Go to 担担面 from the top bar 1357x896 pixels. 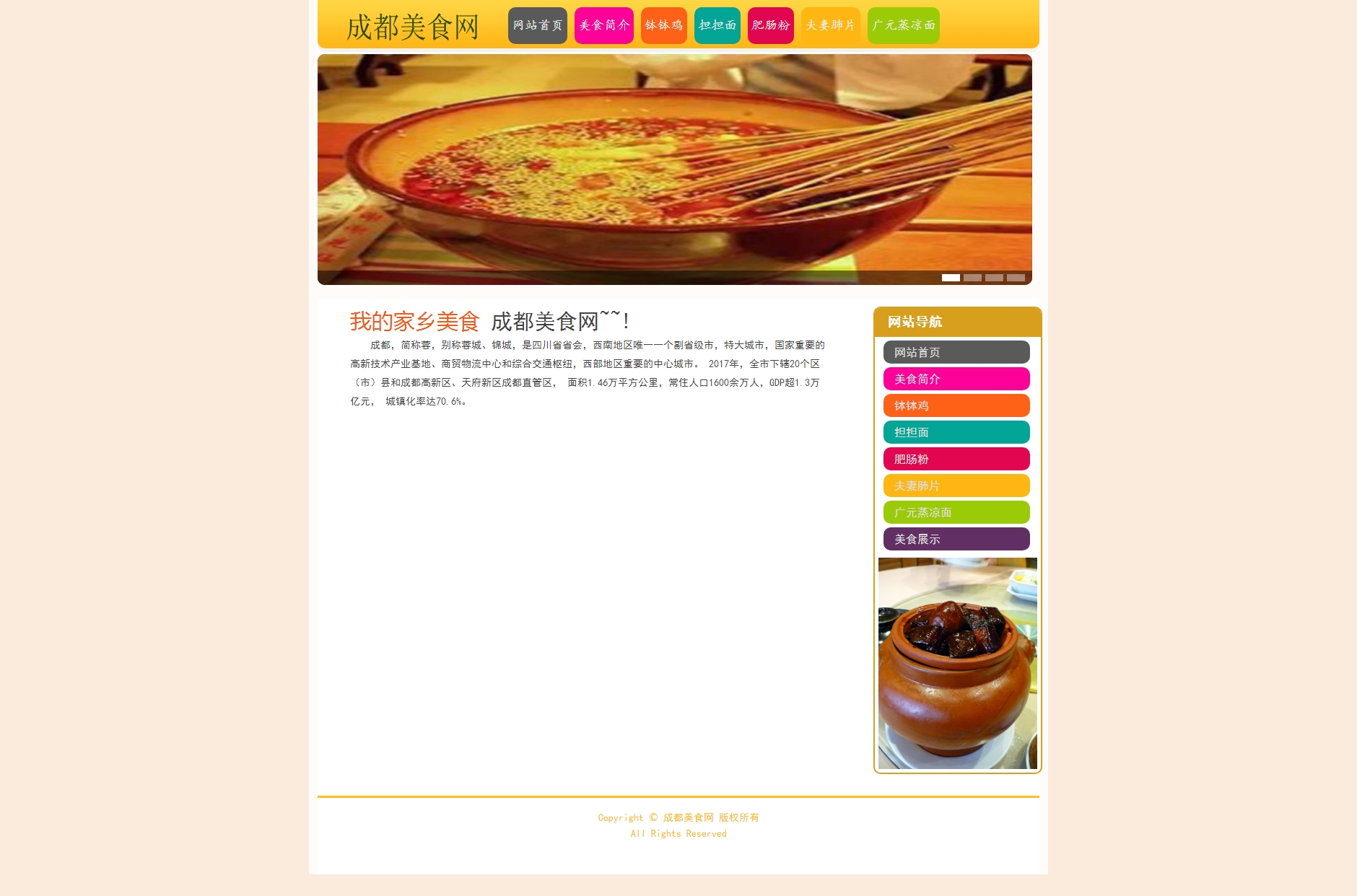click(717, 25)
